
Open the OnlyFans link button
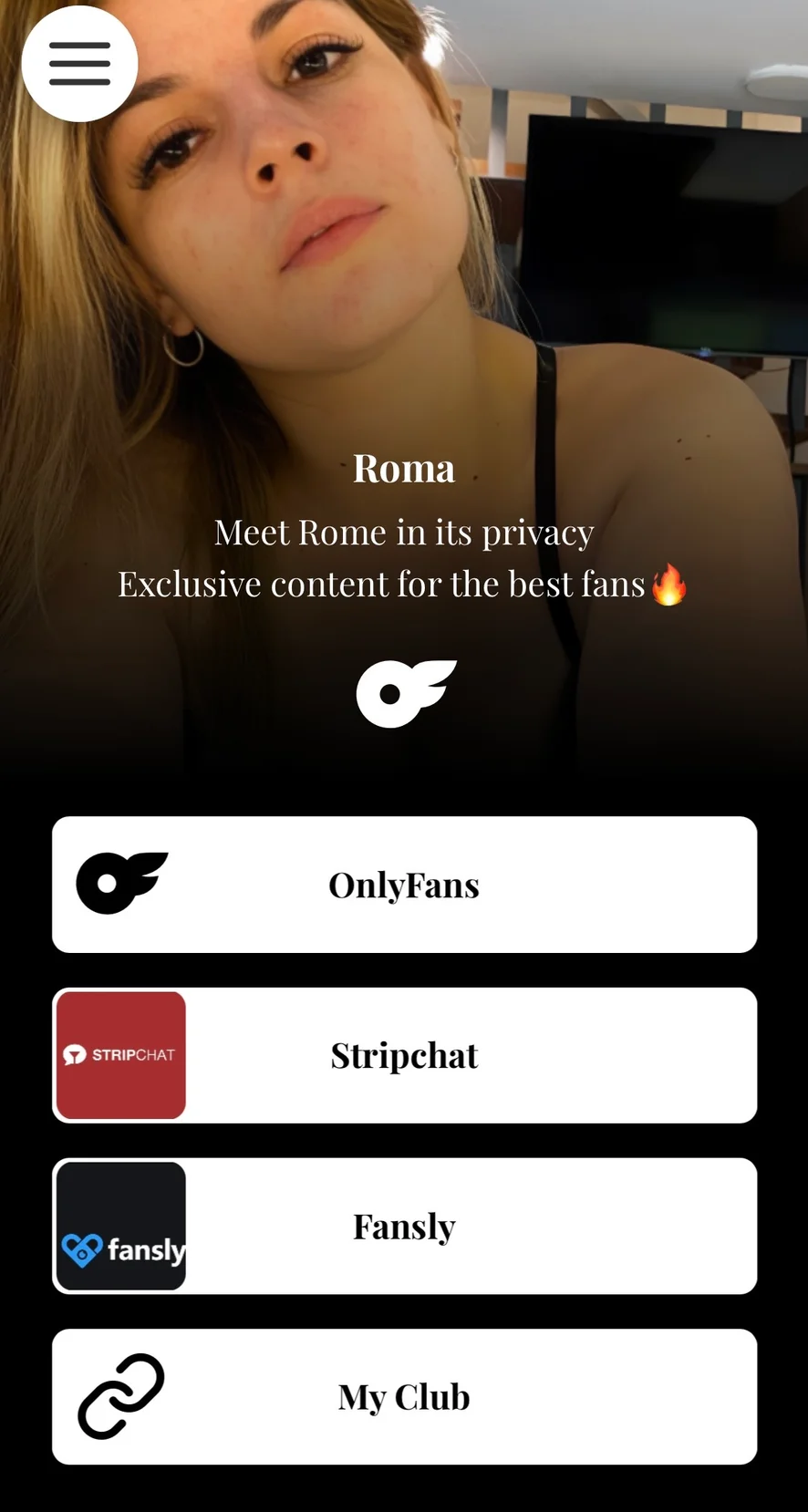tap(404, 885)
